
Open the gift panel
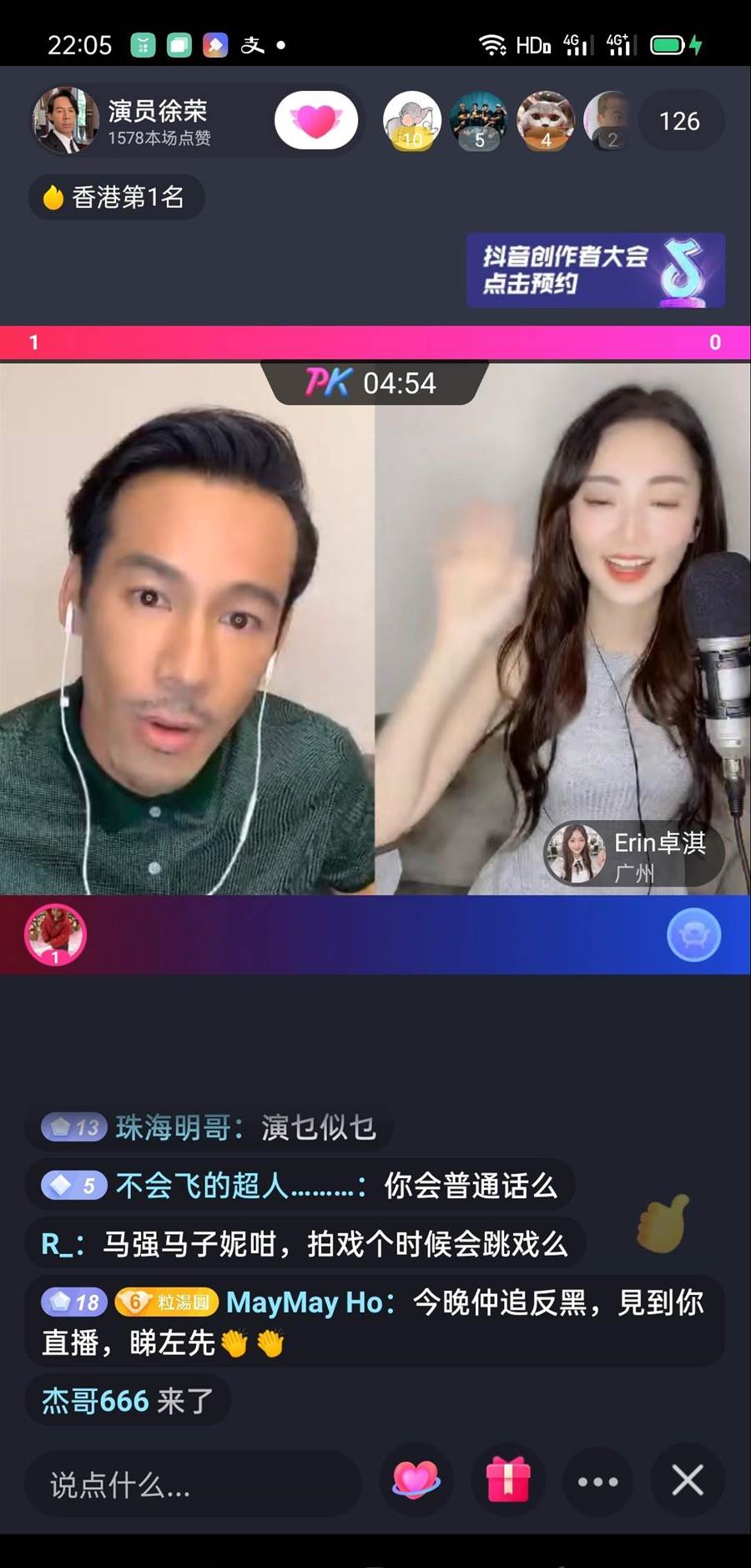[x=508, y=1481]
